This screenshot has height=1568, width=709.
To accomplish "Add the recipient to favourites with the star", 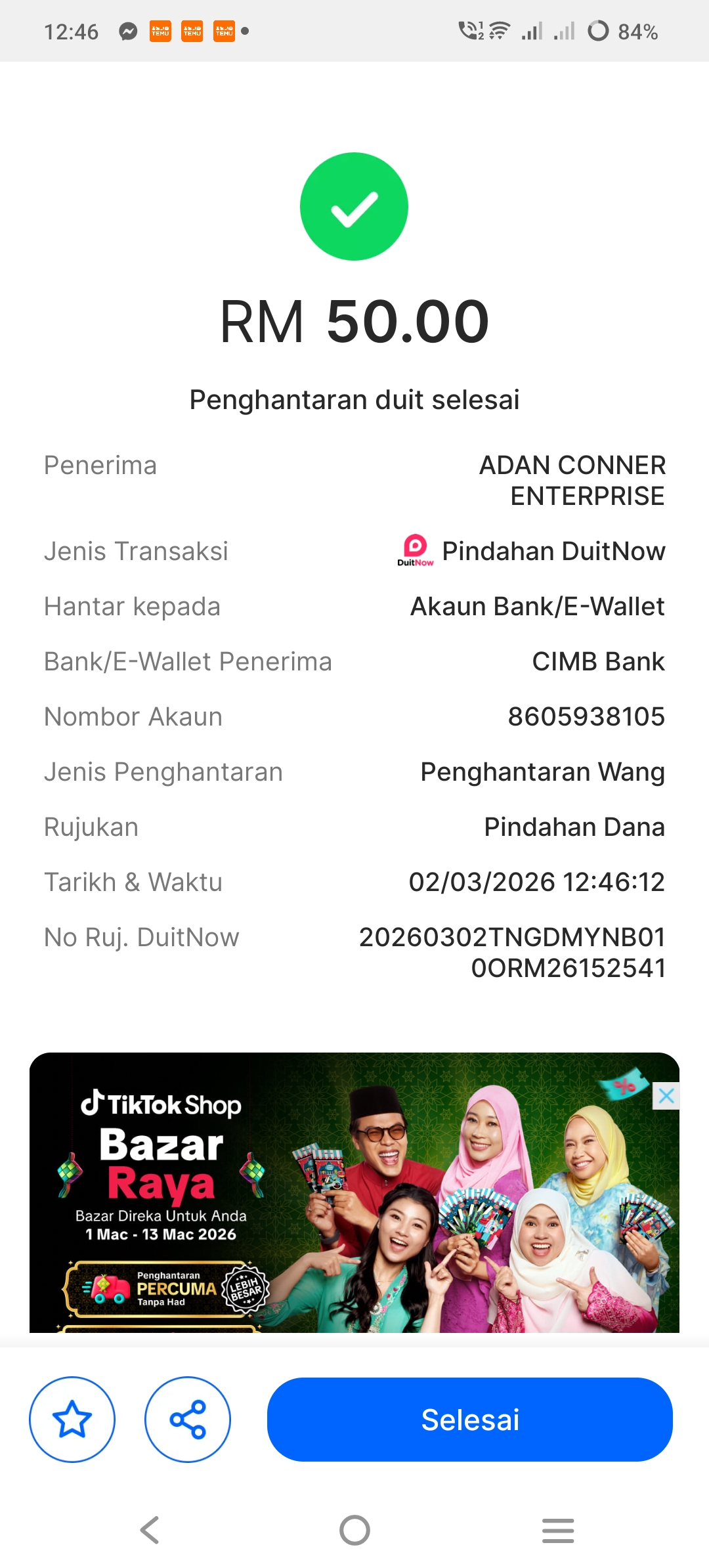I will click(72, 1420).
